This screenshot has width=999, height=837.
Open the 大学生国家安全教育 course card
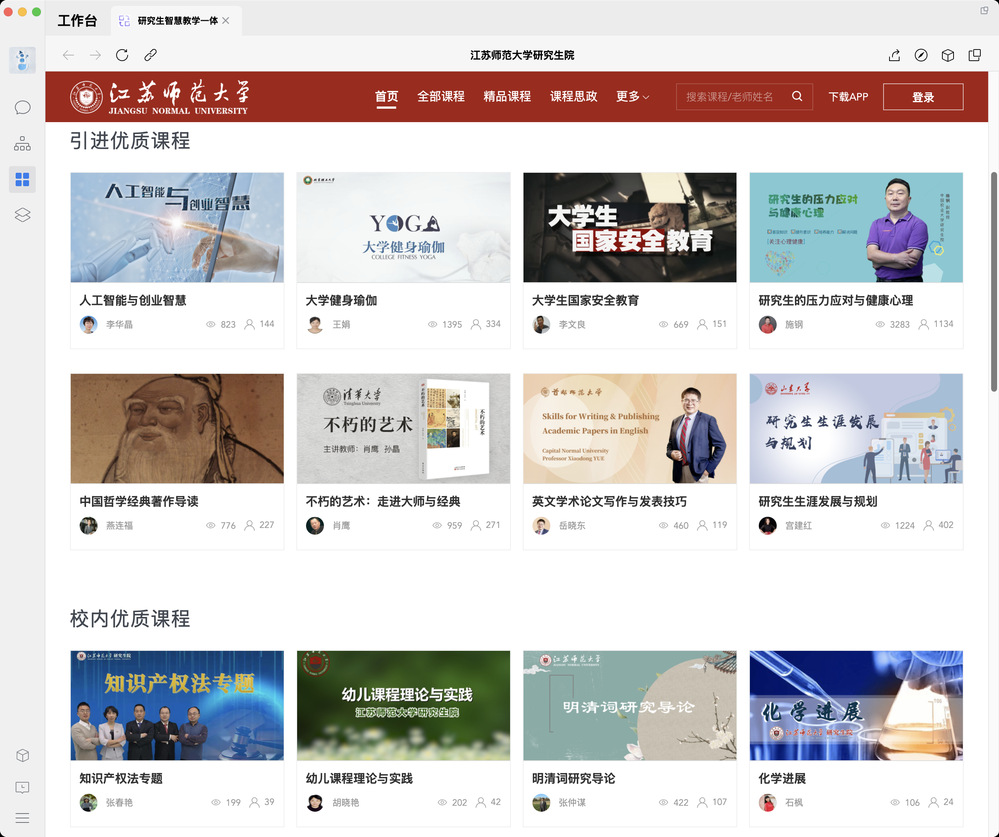pyautogui.click(x=629, y=228)
